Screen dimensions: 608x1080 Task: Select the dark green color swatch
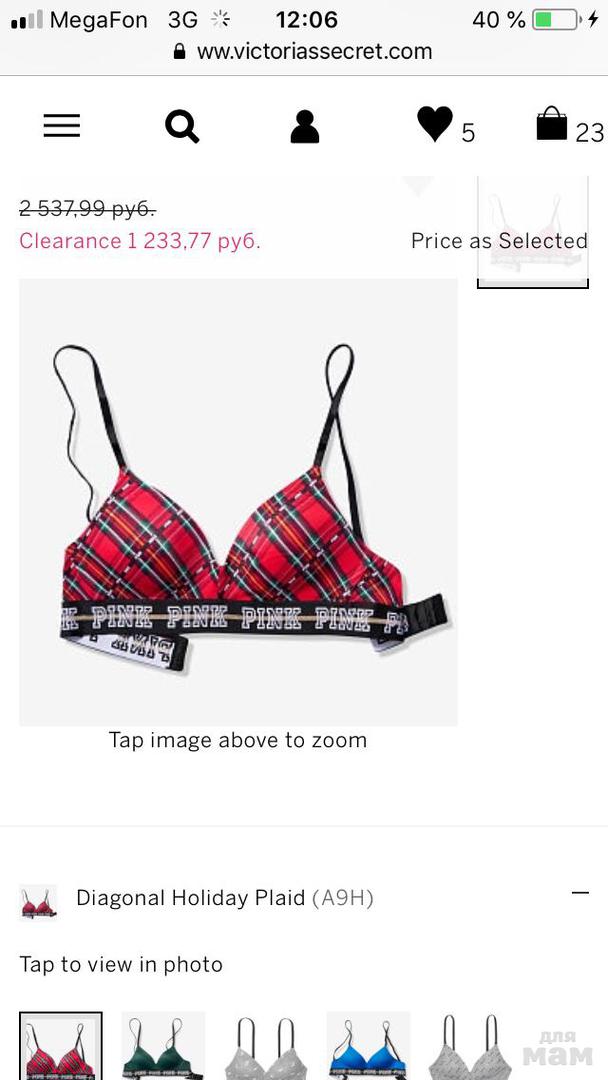(x=163, y=1045)
